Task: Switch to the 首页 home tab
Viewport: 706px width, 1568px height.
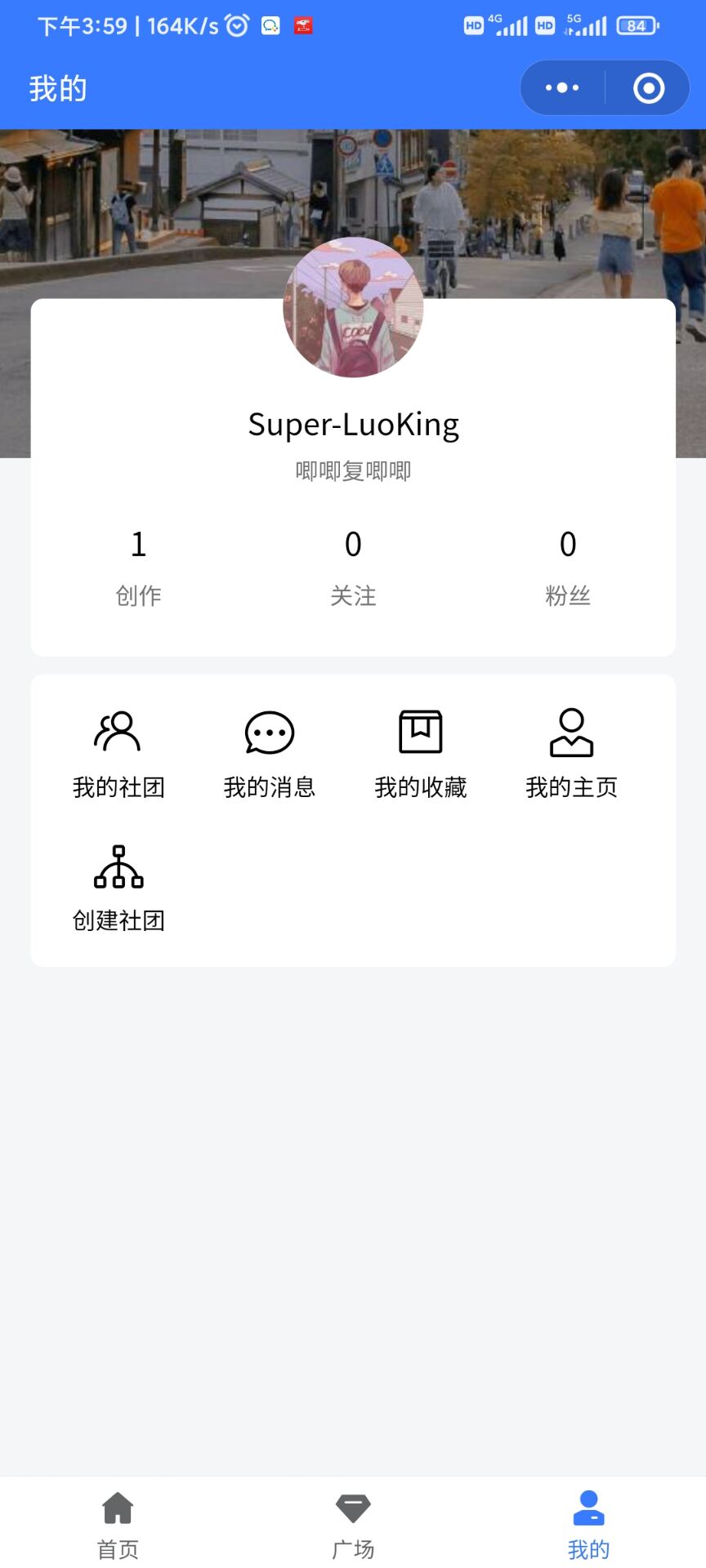Action: coord(118,1523)
